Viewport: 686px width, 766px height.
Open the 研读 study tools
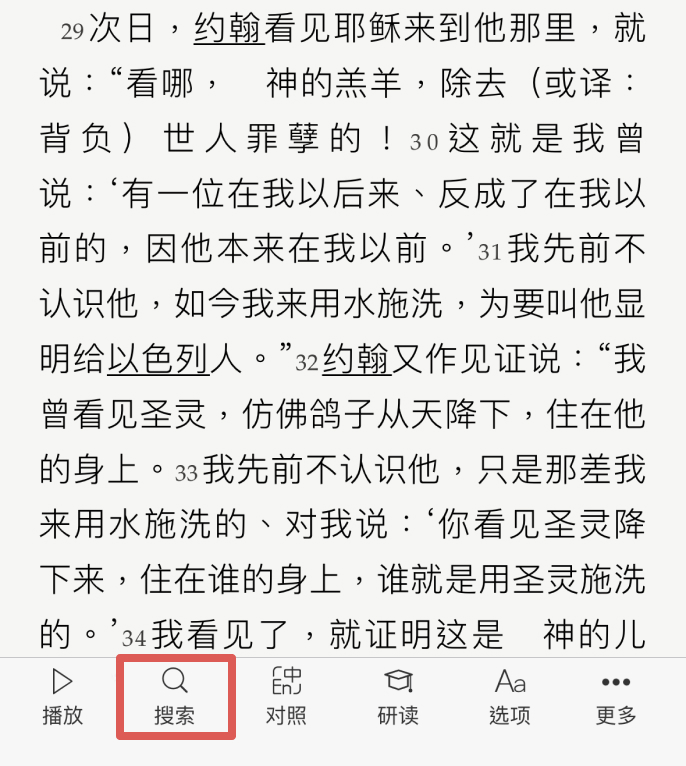pos(398,697)
